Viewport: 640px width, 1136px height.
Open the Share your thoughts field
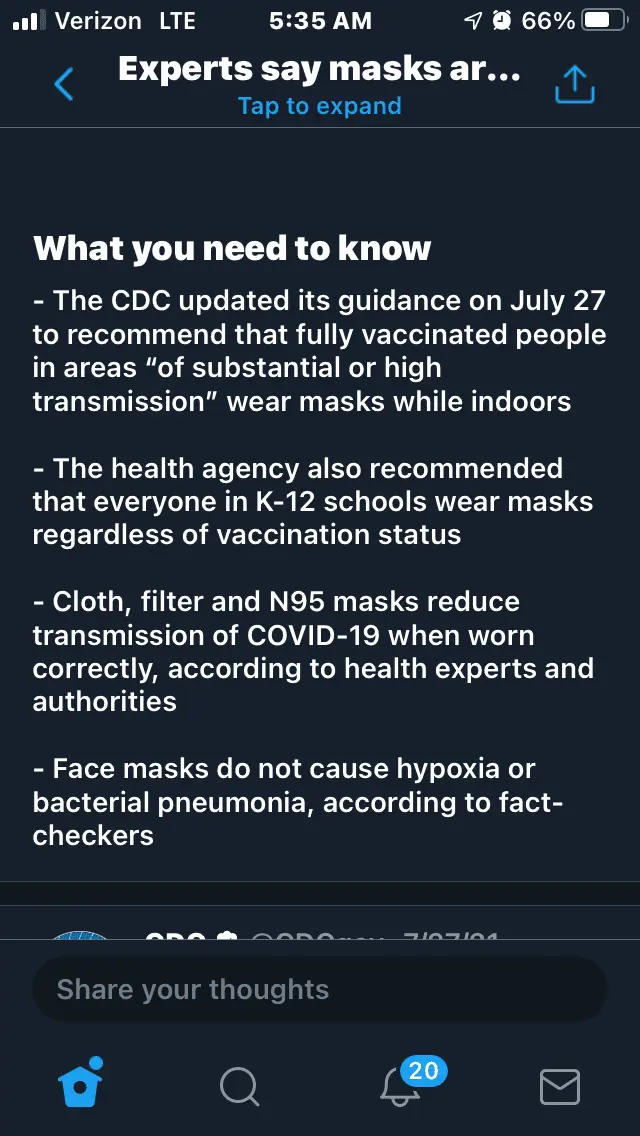pyautogui.click(x=320, y=990)
